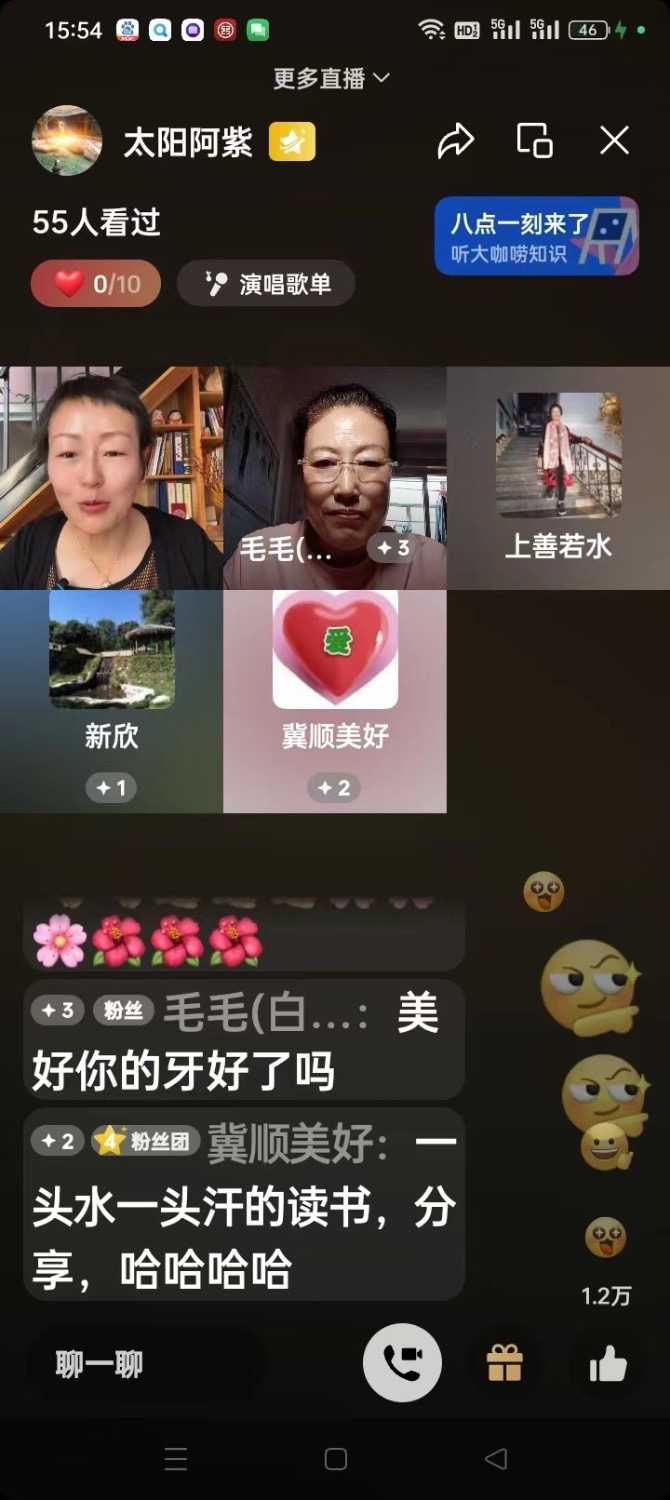The height and width of the screenshot is (1500, 670).
Task: Open 毛毛's guest video tile
Action: click(334, 478)
